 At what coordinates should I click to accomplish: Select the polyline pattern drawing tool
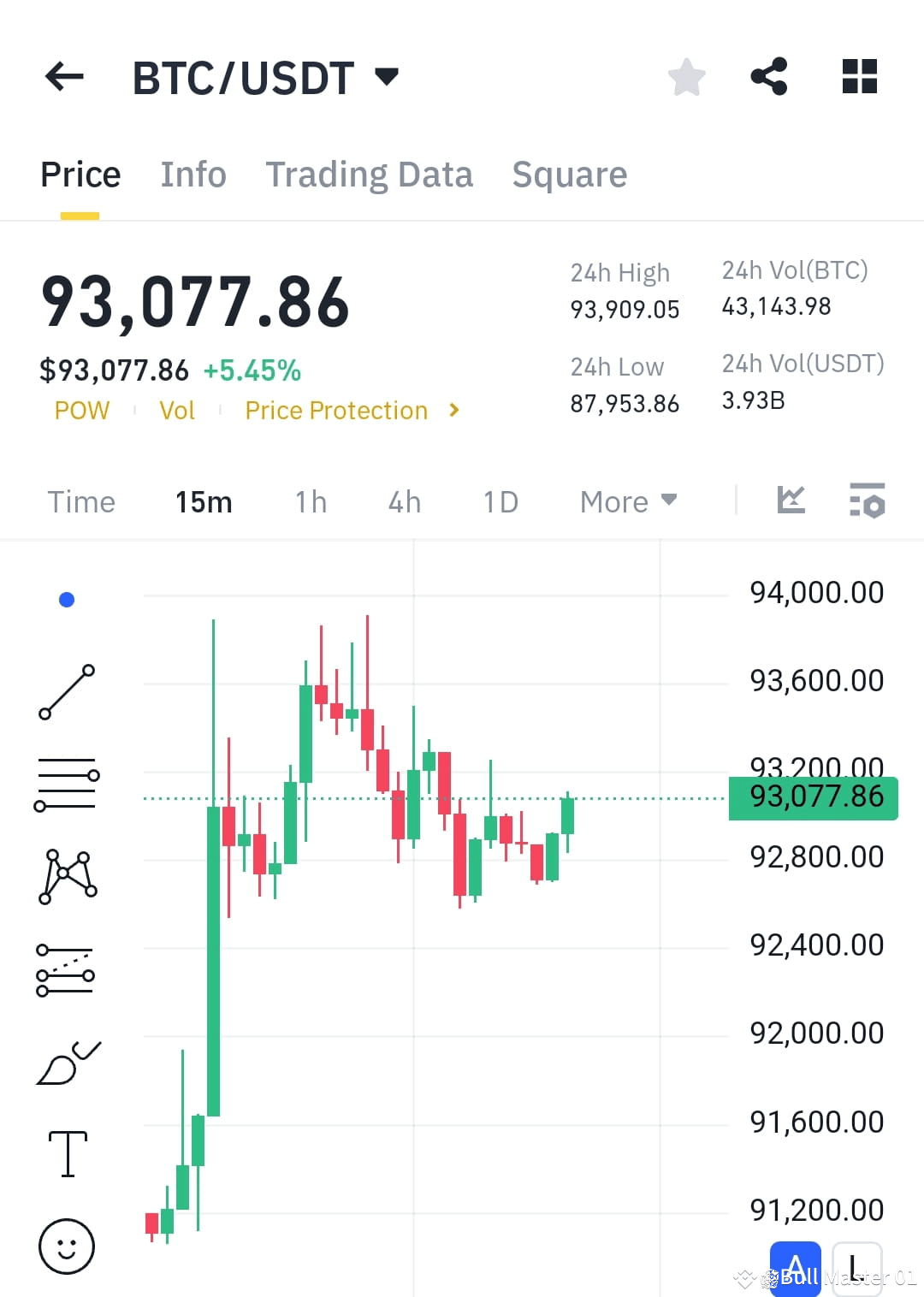pos(67,874)
